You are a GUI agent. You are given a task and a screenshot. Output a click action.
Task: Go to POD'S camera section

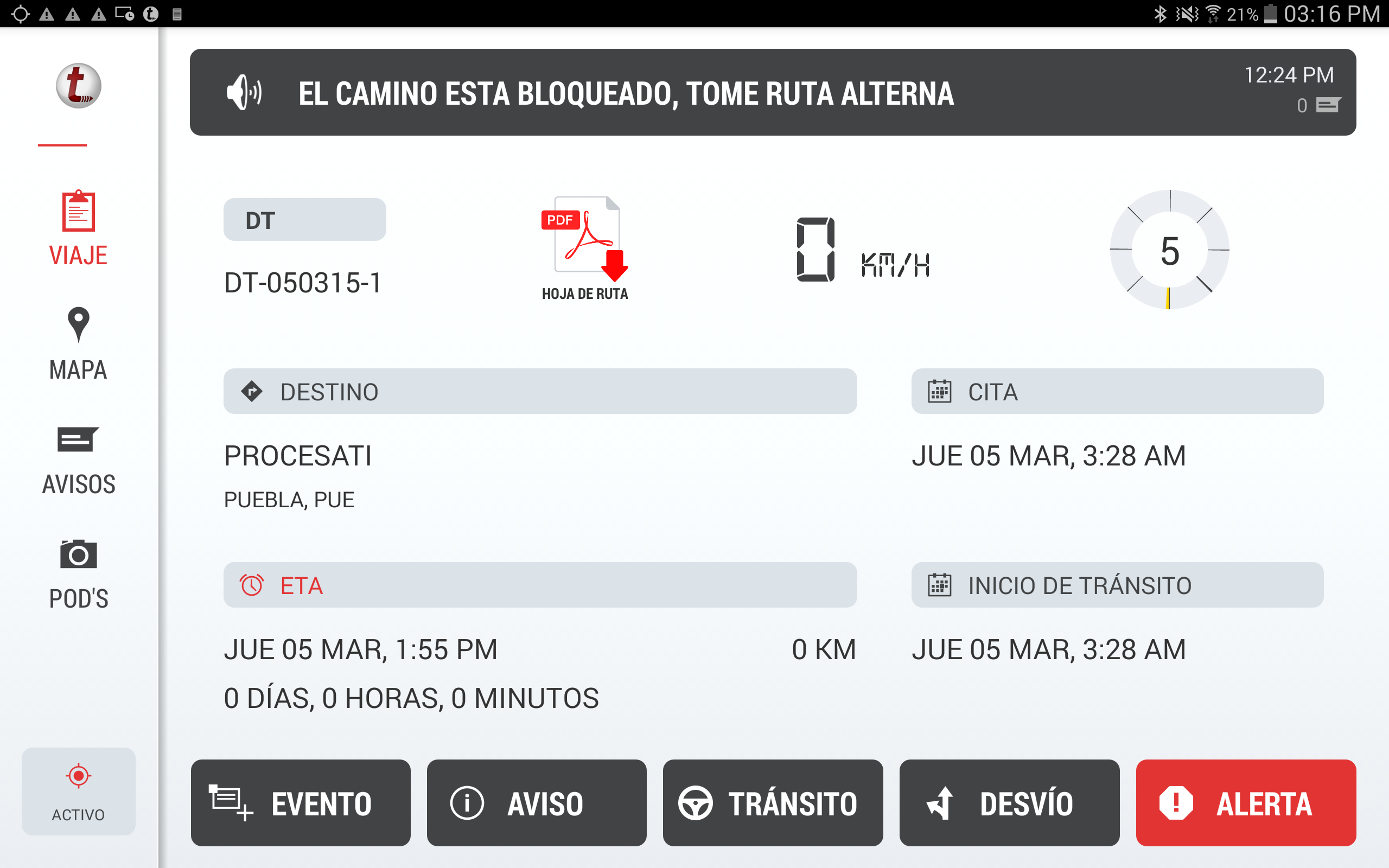coord(78,573)
